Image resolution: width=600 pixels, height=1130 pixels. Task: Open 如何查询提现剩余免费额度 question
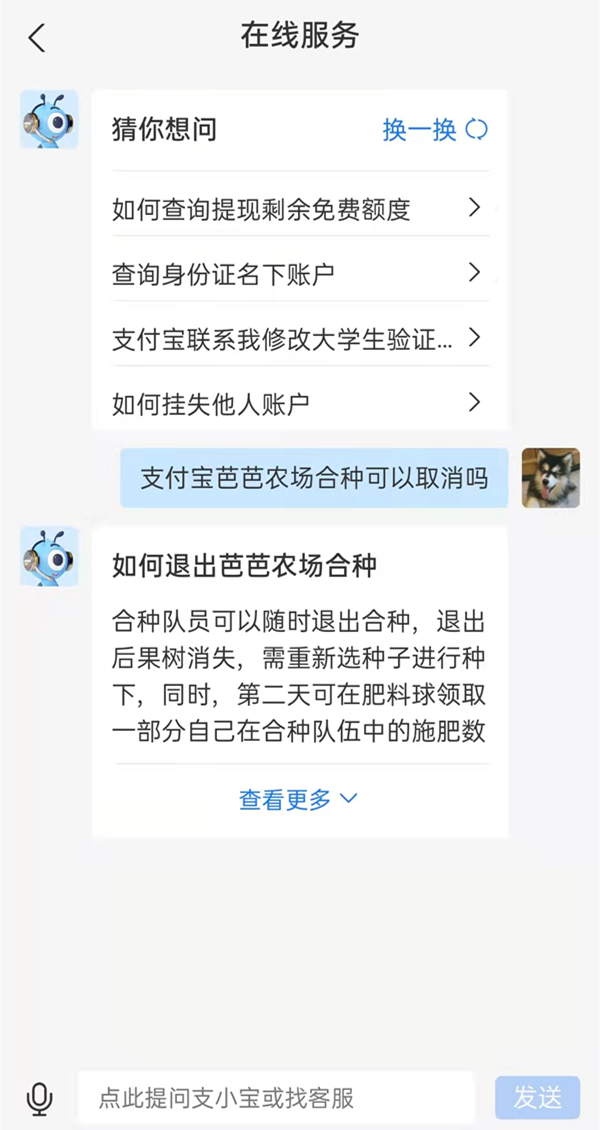[298, 209]
